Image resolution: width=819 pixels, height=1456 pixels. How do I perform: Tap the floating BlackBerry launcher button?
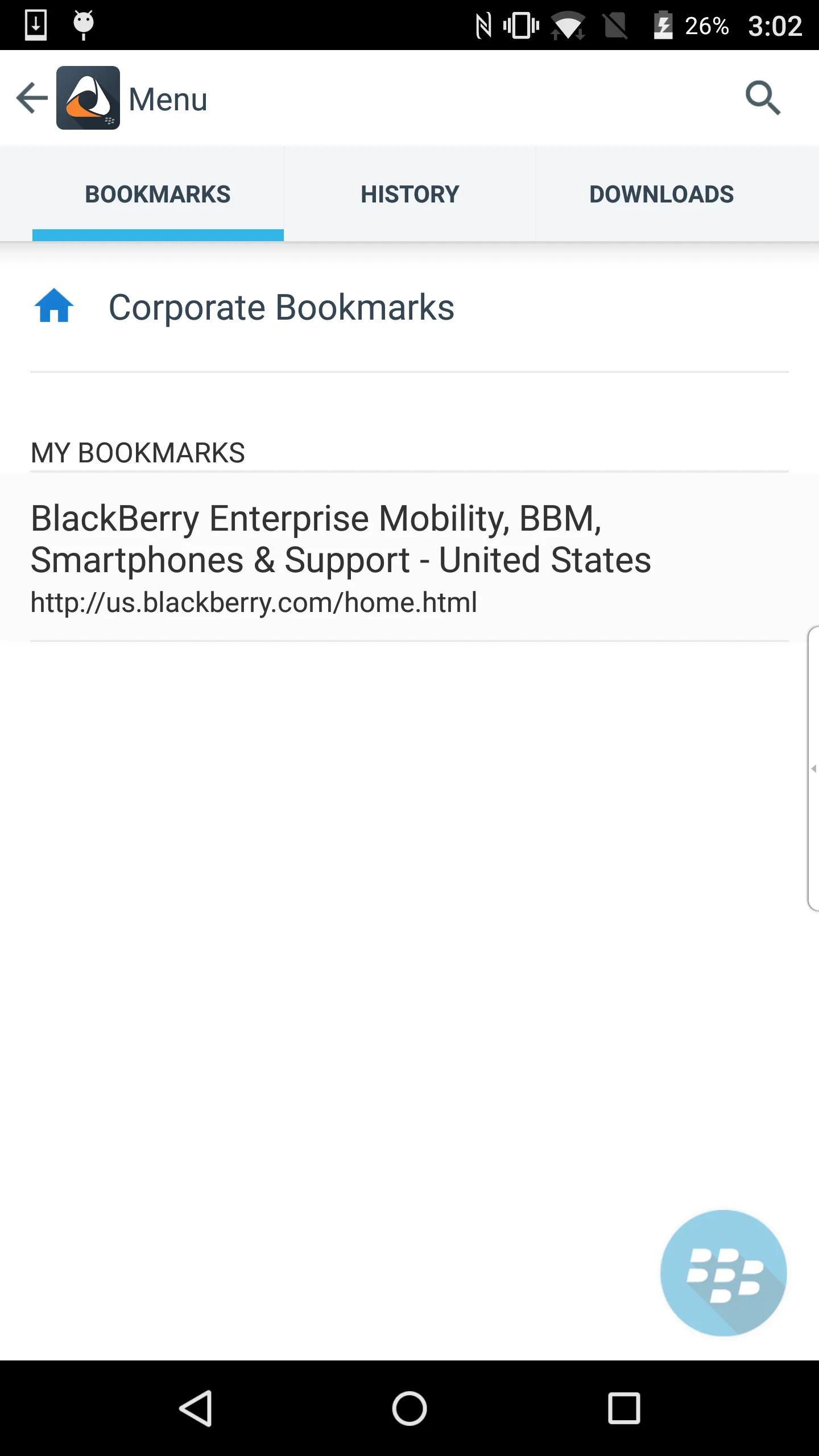[723, 1273]
